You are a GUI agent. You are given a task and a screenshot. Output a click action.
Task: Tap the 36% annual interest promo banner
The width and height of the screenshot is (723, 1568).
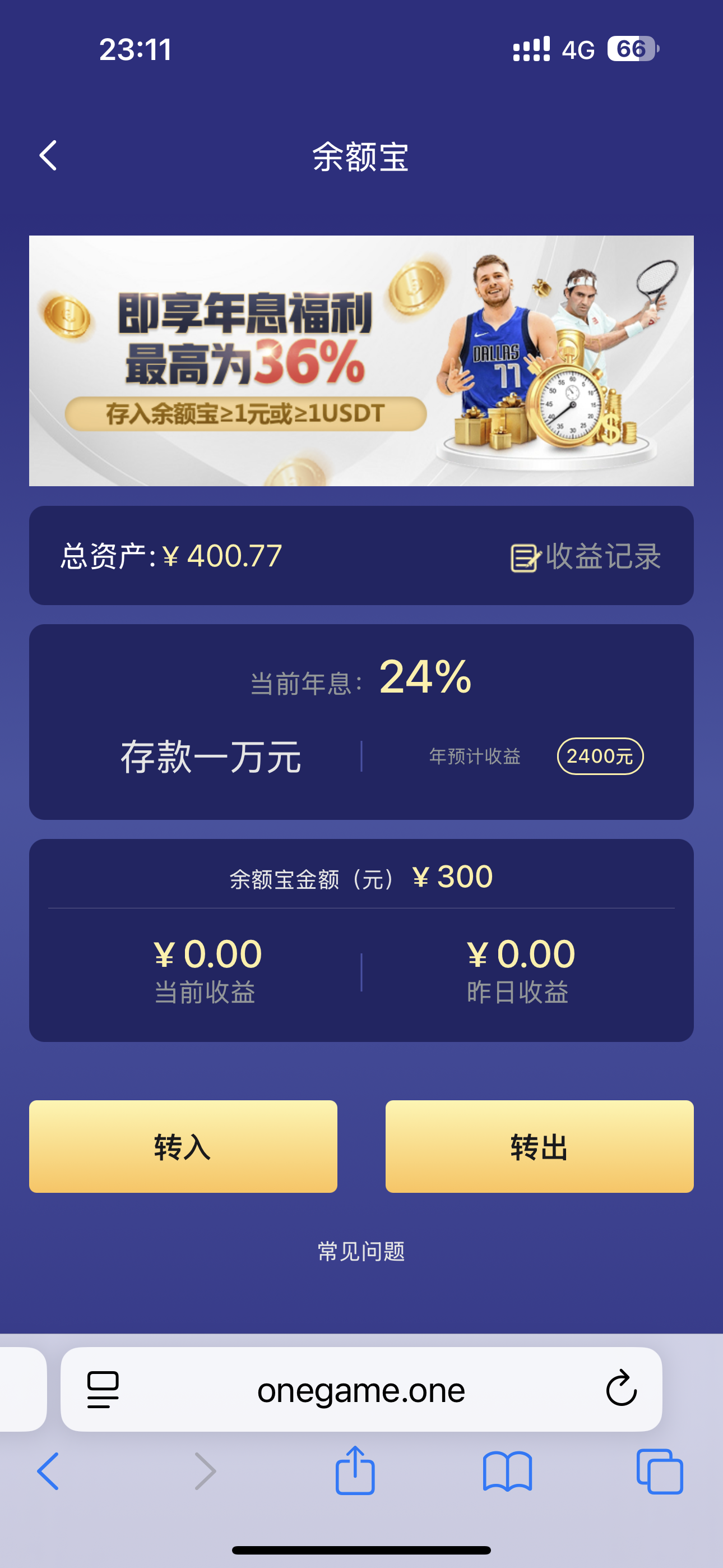[360, 361]
